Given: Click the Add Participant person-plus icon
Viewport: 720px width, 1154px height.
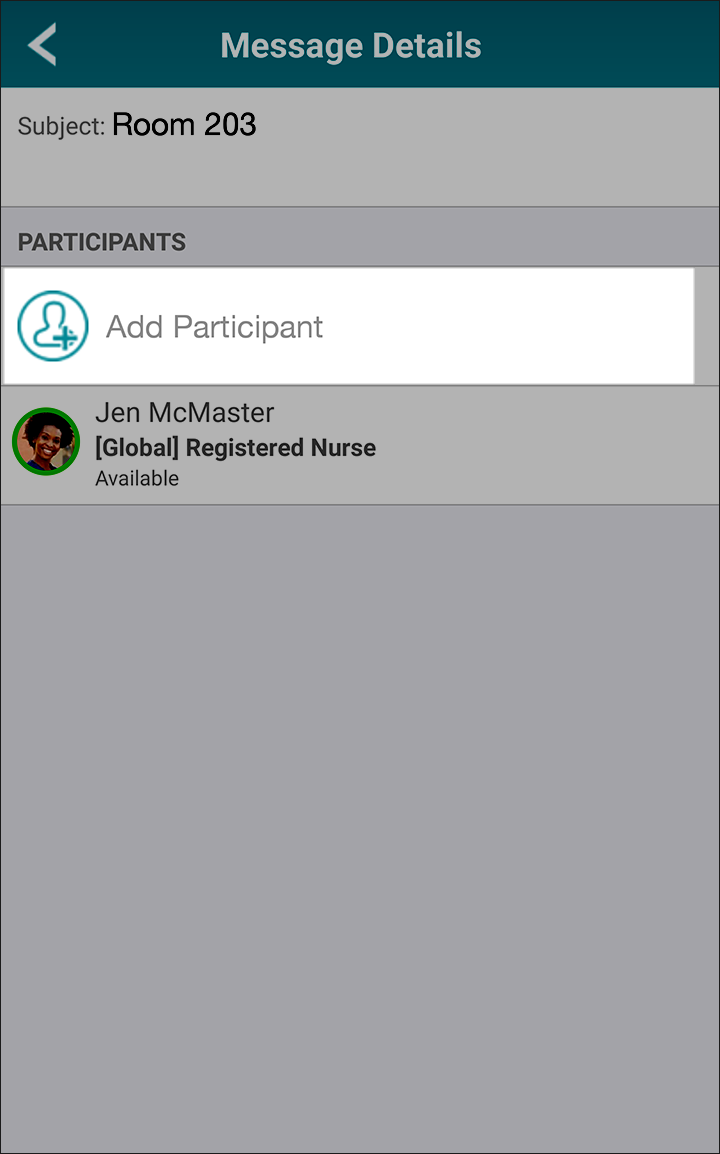Looking at the screenshot, I should [x=52, y=326].
